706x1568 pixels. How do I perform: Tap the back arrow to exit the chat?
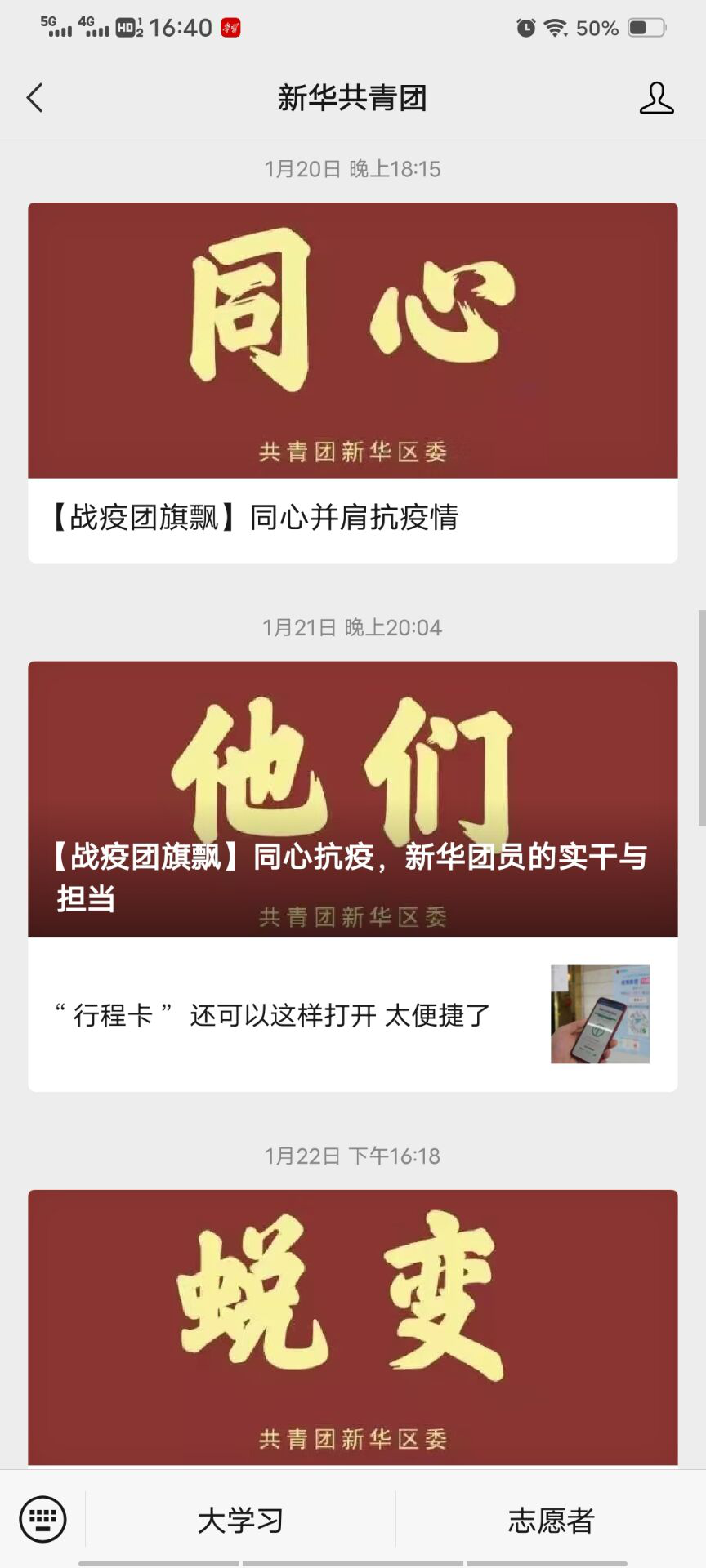pos(34,97)
